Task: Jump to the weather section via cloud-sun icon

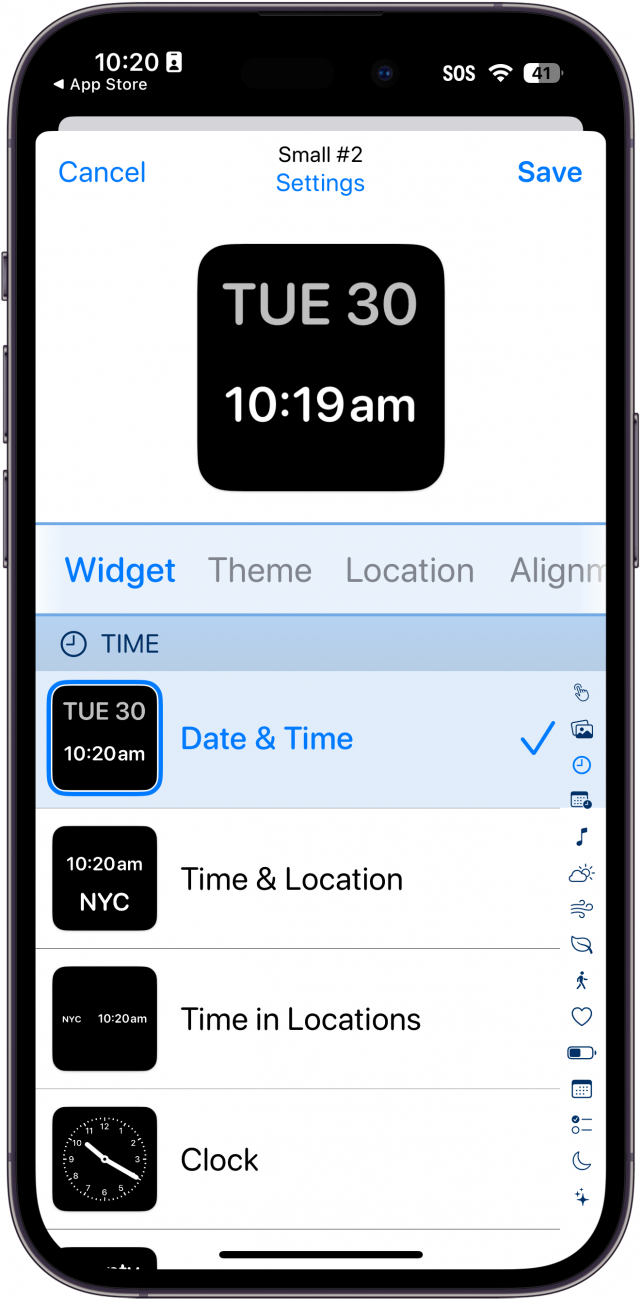Action: tap(581, 873)
